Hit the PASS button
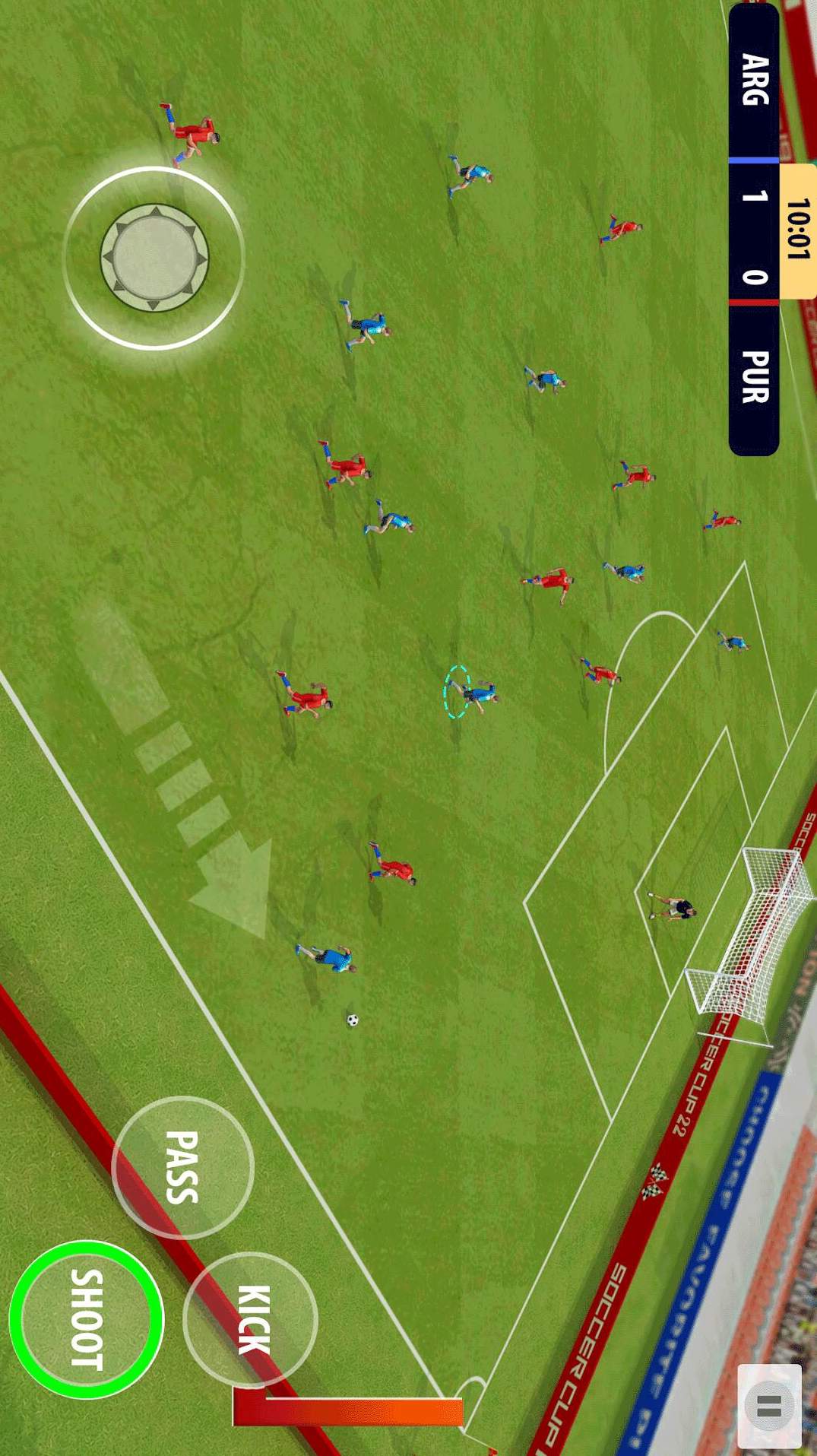This screenshot has height=1456, width=817. click(x=182, y=1167)
